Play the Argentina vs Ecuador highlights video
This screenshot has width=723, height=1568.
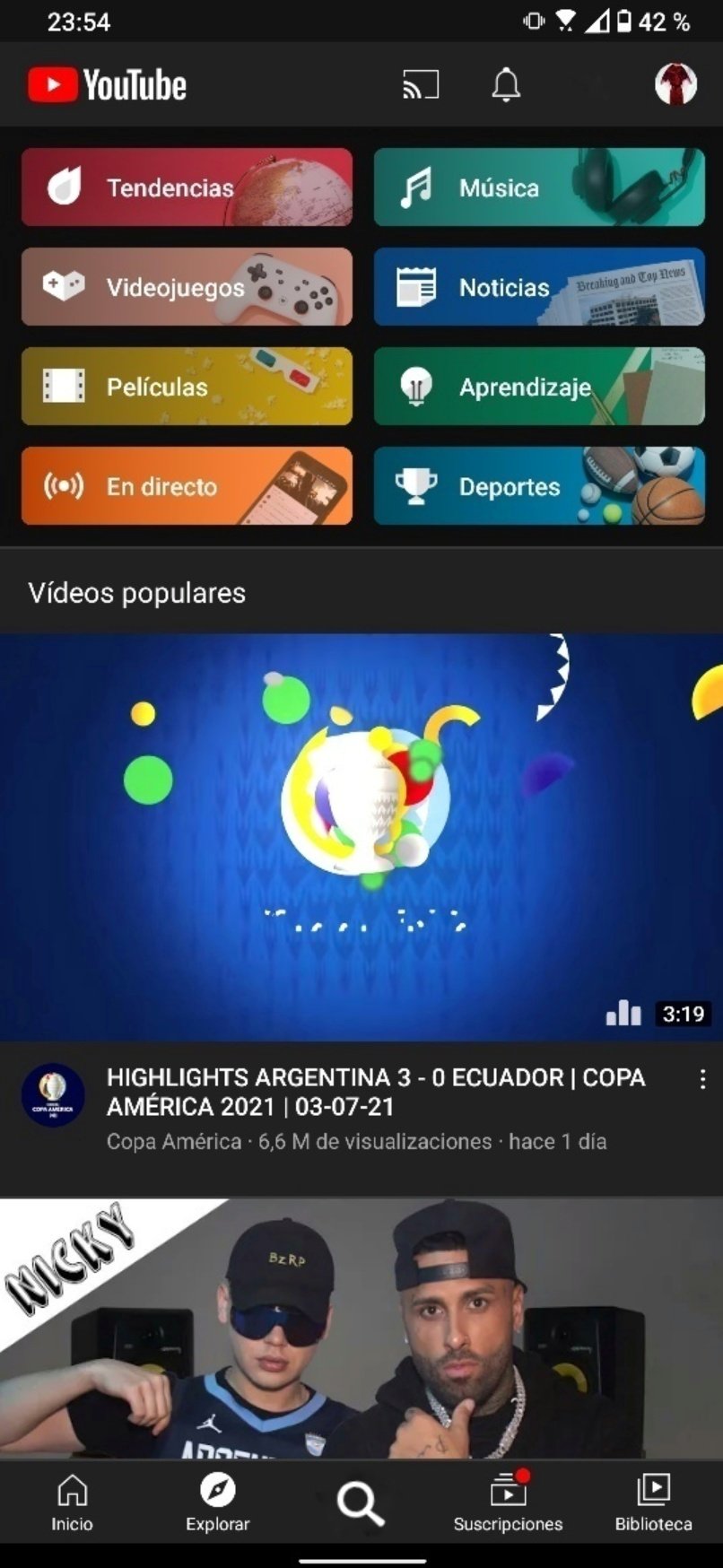click(361, 837)
